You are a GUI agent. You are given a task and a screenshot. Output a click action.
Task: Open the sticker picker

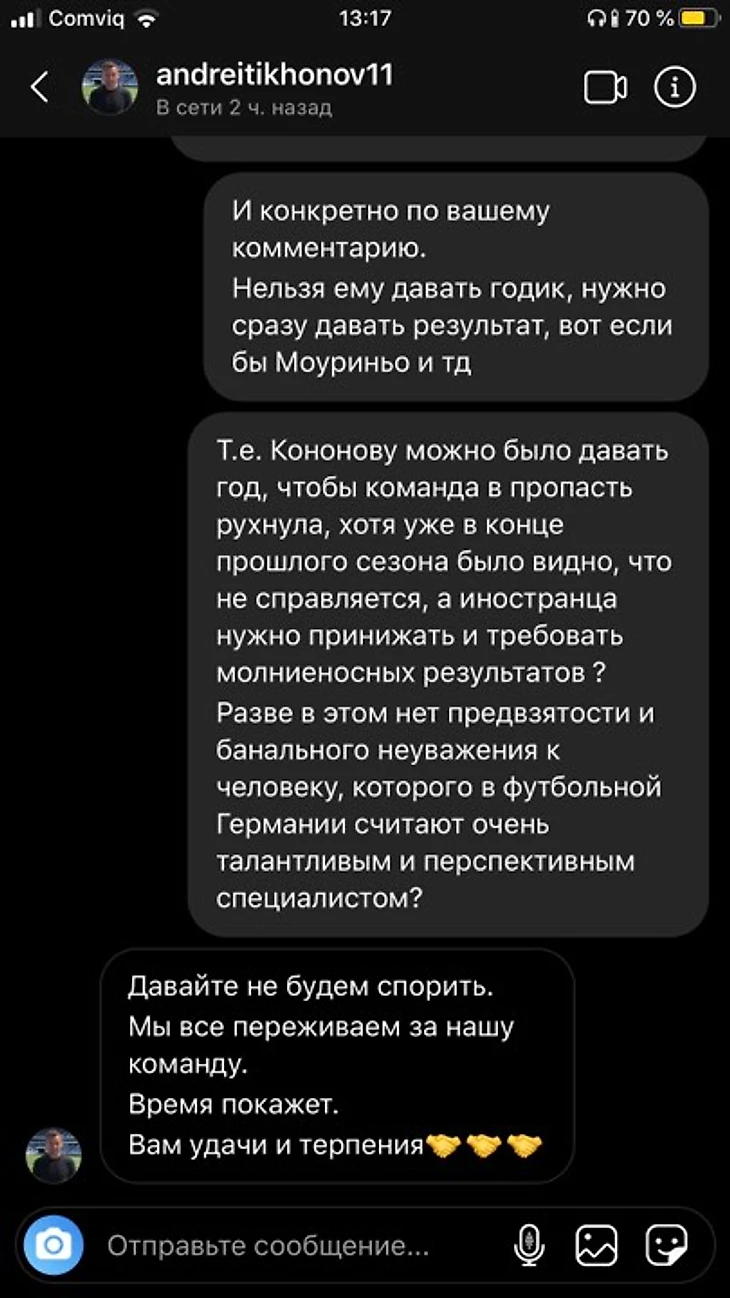666,1246
